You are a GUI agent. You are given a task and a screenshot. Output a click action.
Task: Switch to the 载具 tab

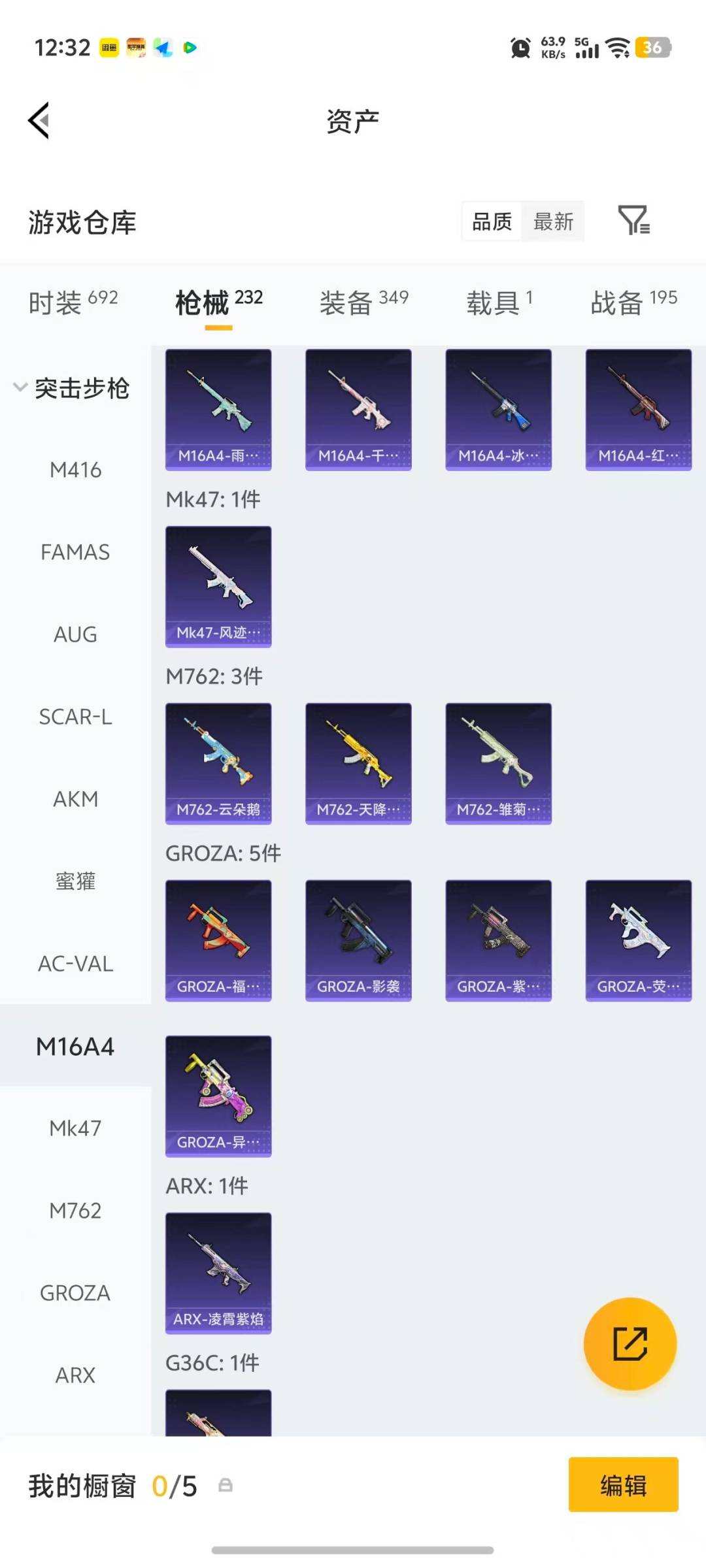(x=499, y=302)
